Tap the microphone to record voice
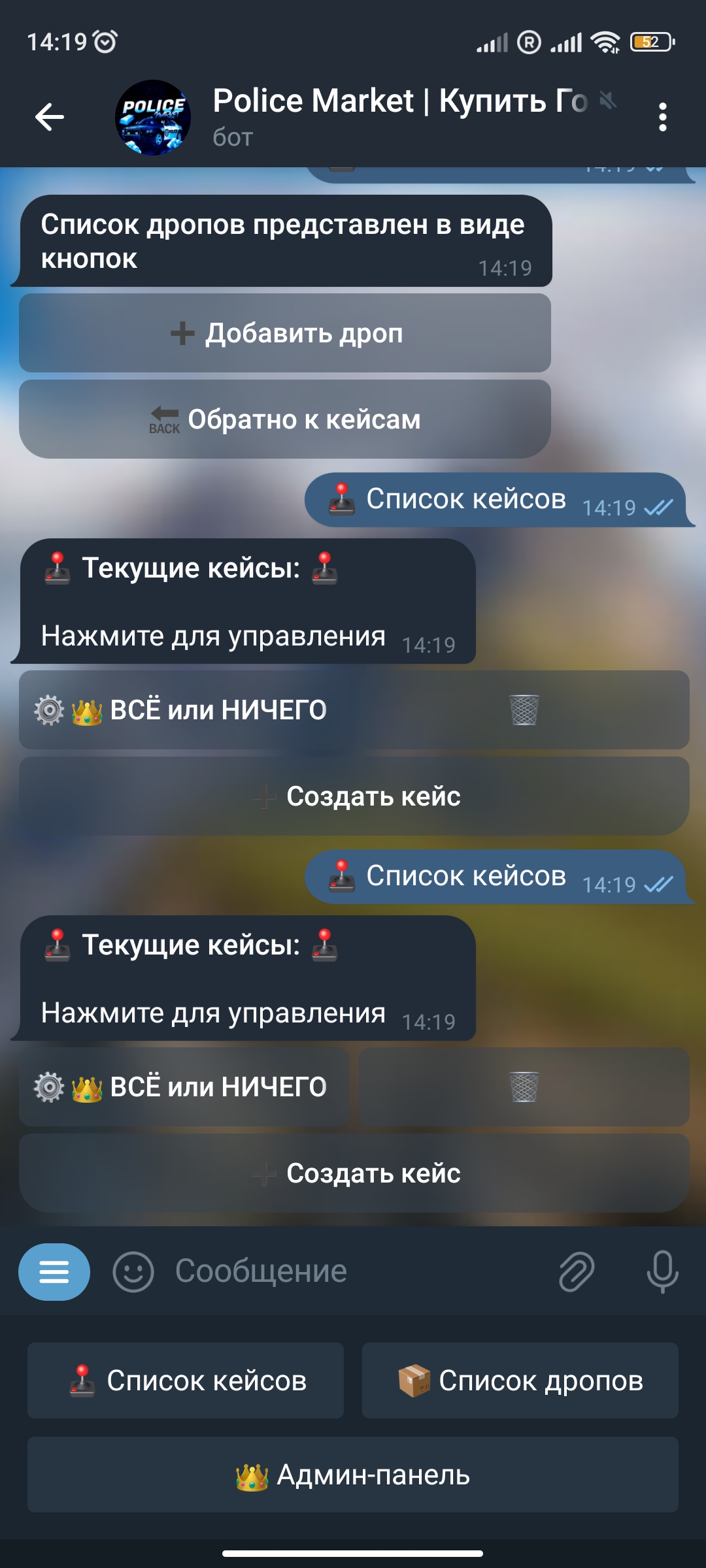Viewport: 706px width, 1568px height. tap(662, 1271)
